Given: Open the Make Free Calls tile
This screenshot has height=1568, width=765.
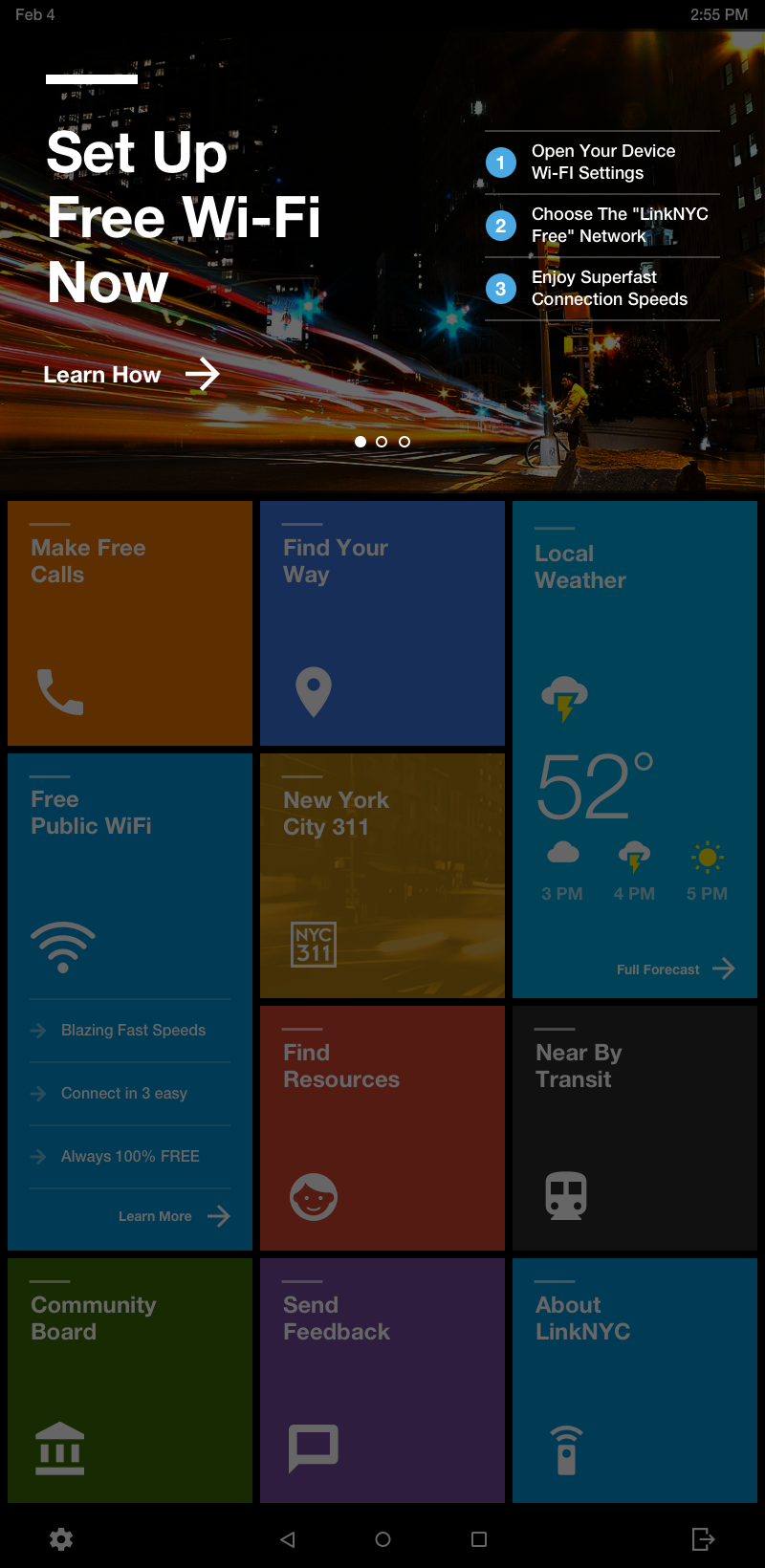Looking at the screenshot, I should click(130, 623).
